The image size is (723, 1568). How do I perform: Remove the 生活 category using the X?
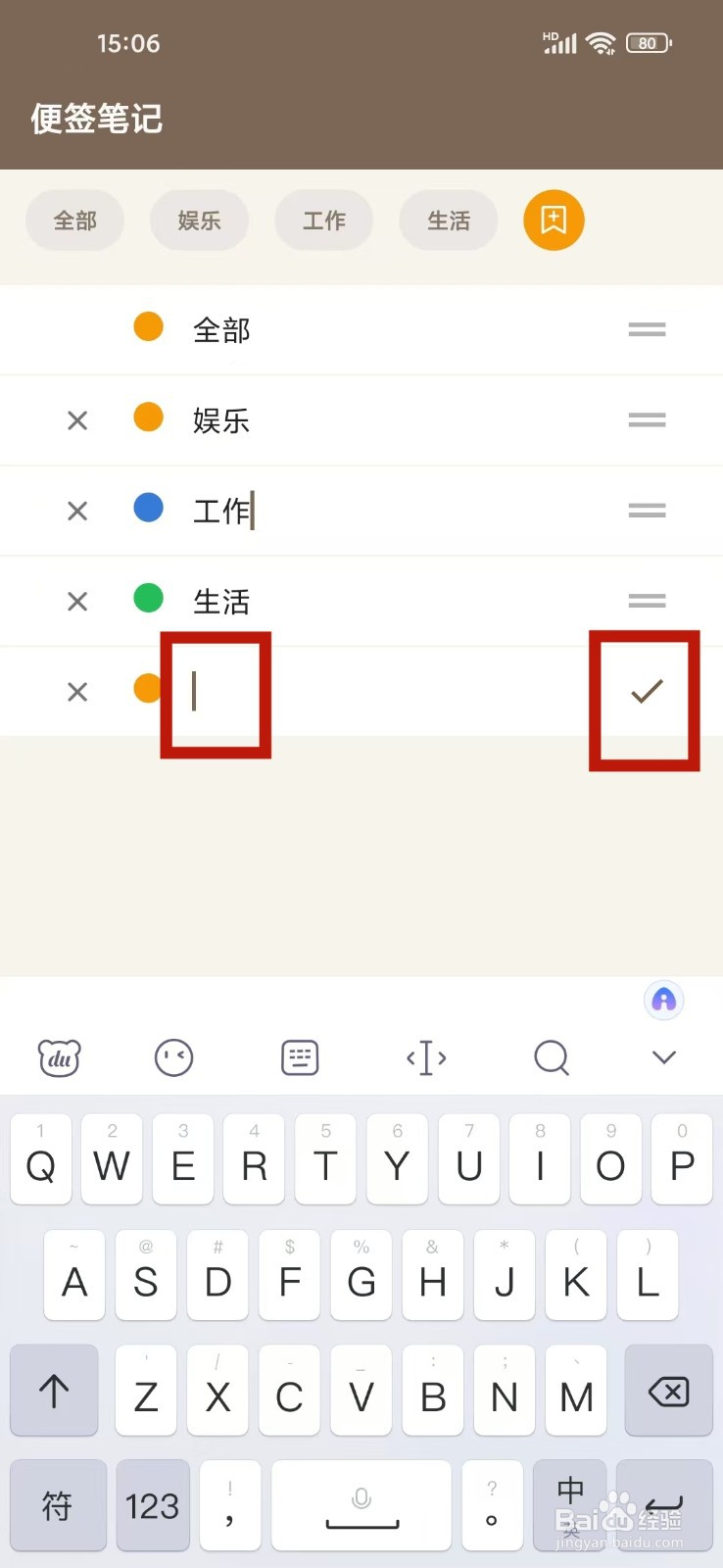tap(77, 601)
